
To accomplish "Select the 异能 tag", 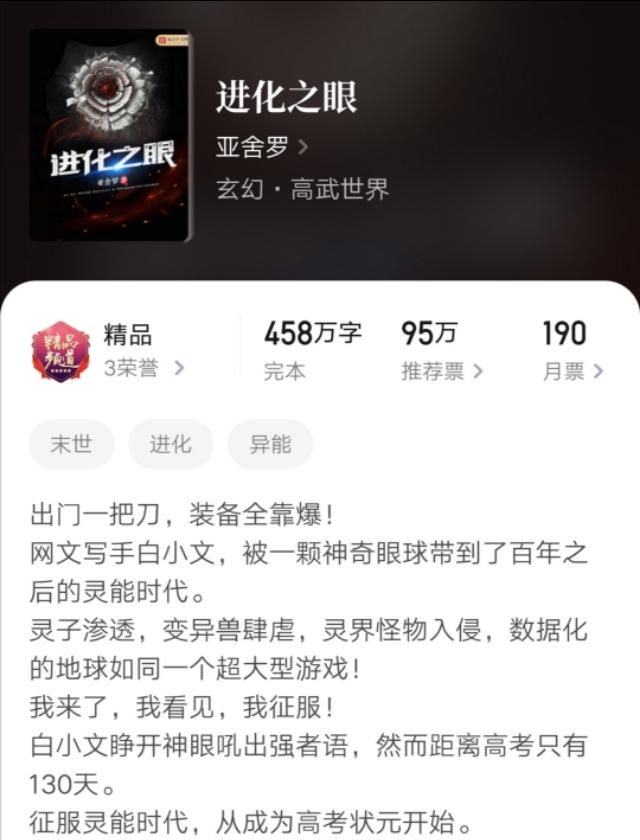I will (x=270, y=445).
